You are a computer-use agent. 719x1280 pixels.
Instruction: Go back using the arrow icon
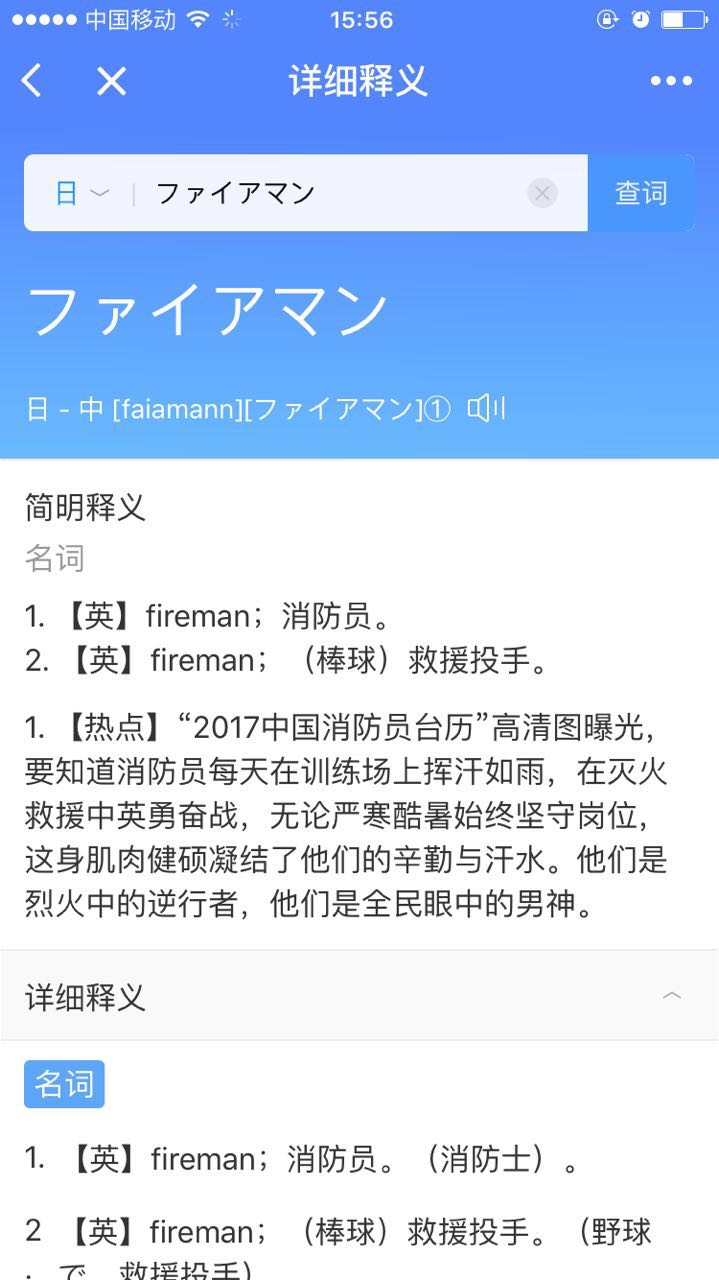pyautogui.click(x=32, y=81)
